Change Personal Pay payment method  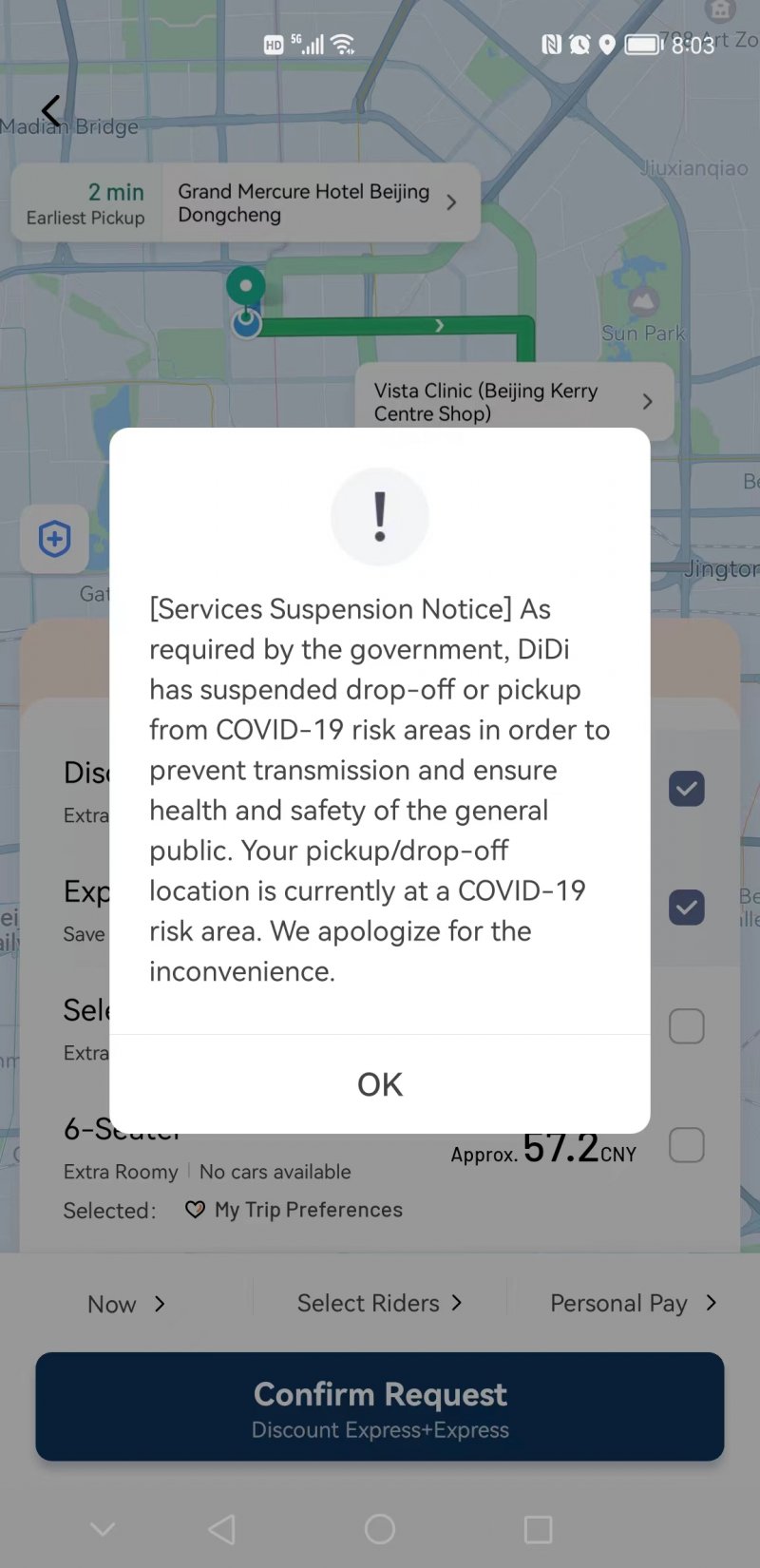632,1303
